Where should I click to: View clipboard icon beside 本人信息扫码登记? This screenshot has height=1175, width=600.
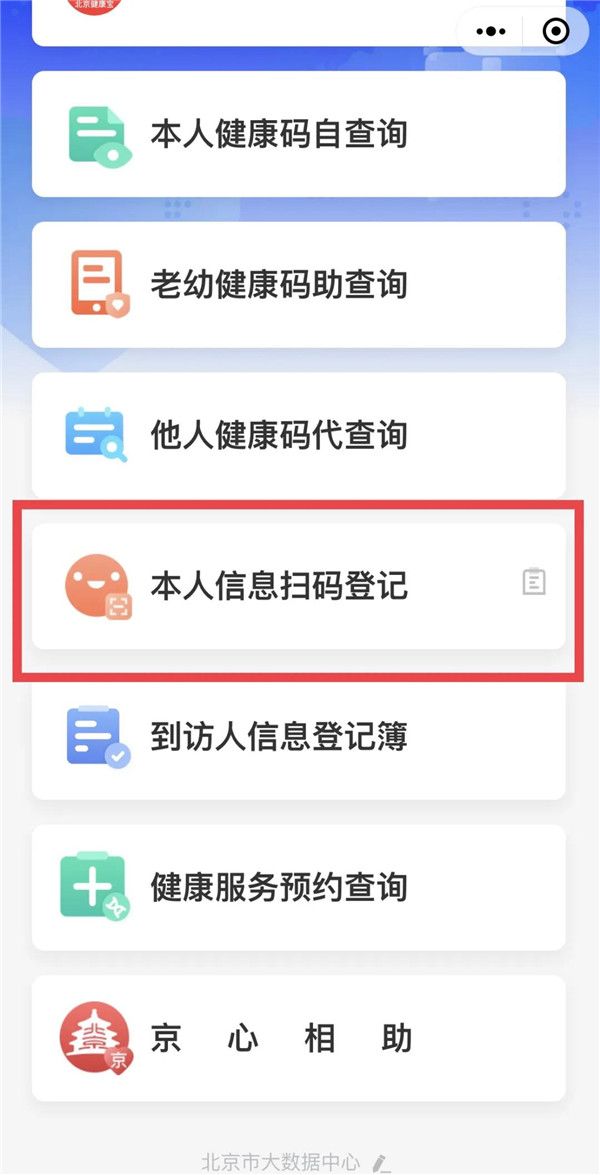pyautogui.click(x=534, y=582)
